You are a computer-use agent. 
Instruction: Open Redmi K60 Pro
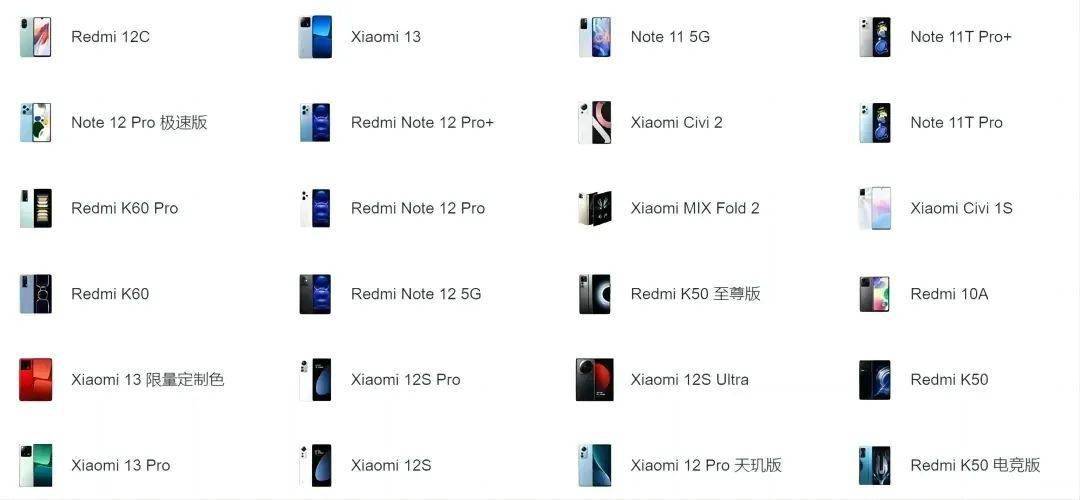(x=124, y=209)
